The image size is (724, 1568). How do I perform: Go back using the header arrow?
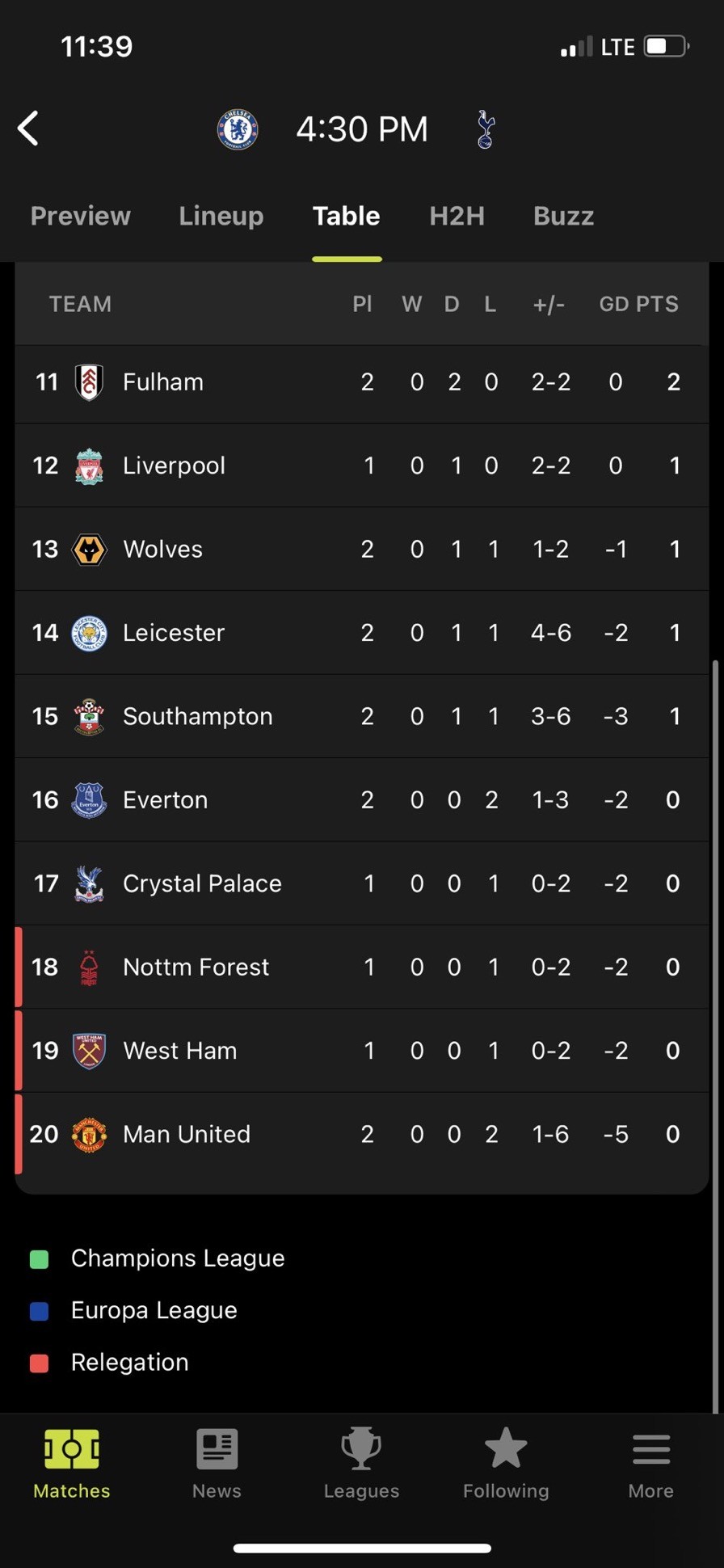pyautogui.click(x=28, y=129)
